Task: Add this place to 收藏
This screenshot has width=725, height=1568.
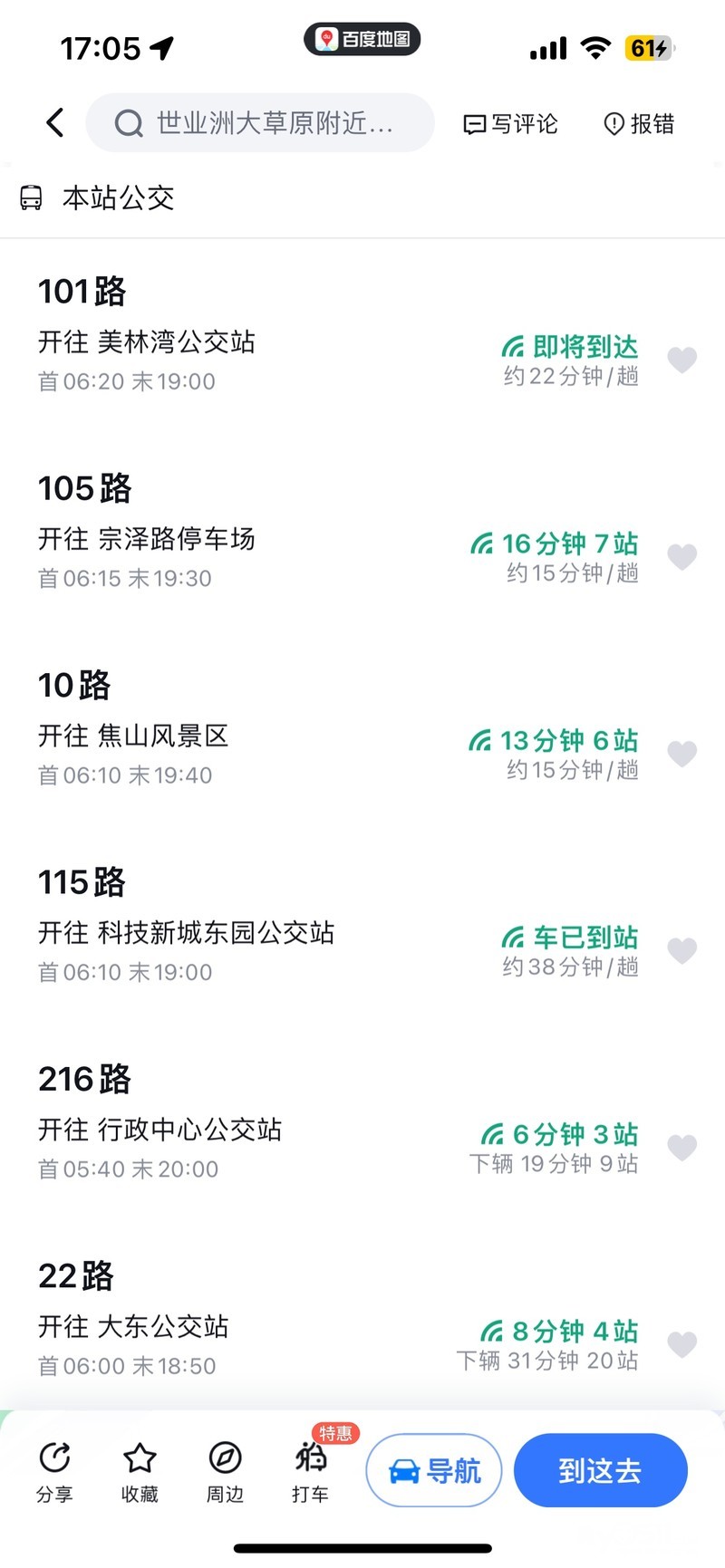Action: click(140, 1471)
